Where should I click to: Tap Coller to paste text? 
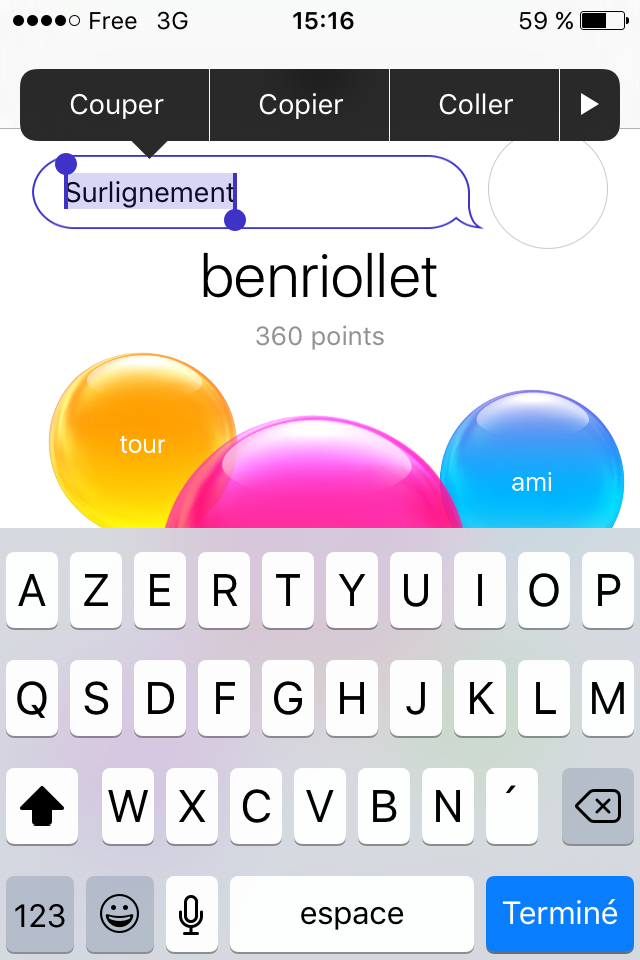tap(475, 105)
